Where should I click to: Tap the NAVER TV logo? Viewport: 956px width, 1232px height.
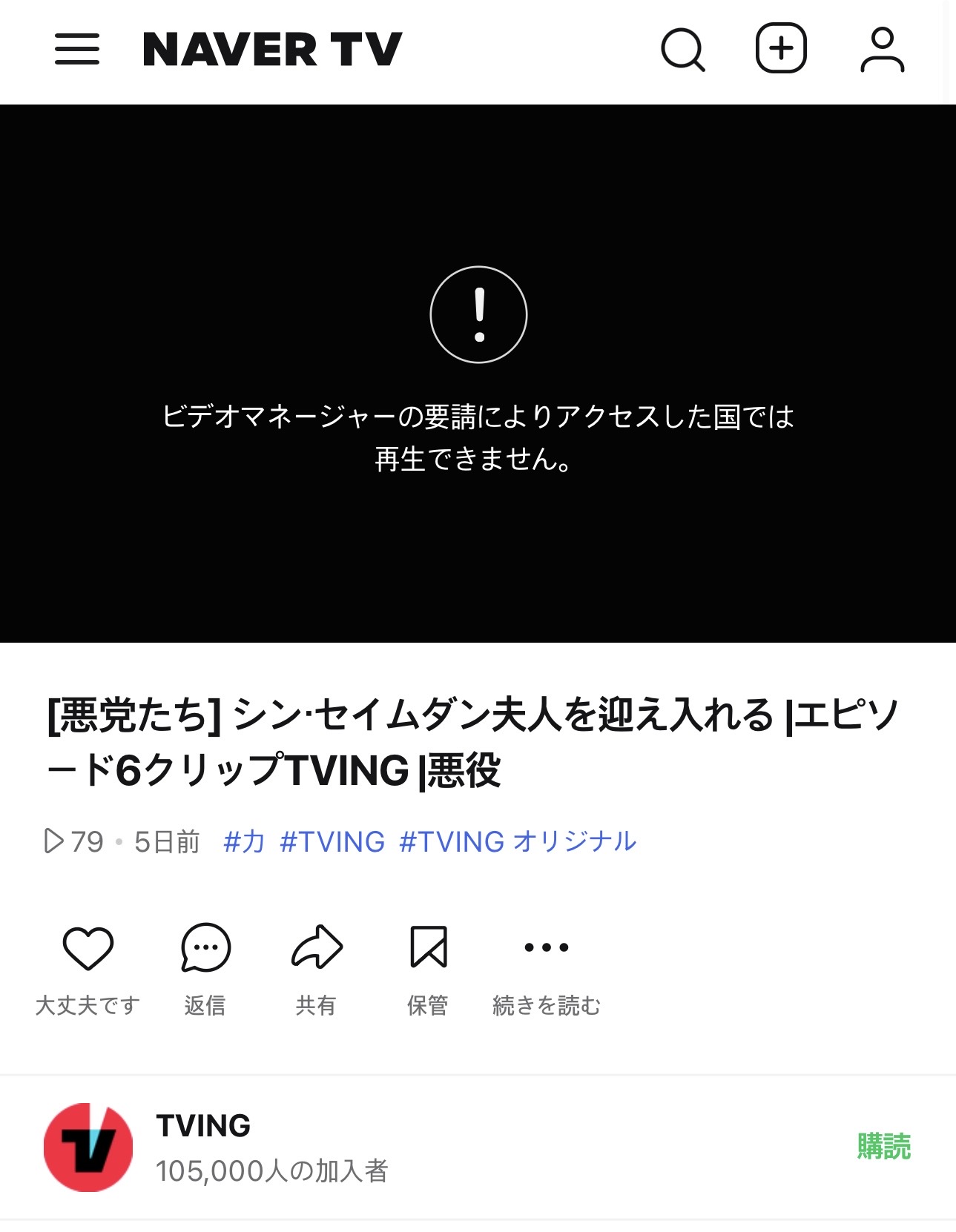click(x=272, y=50)
